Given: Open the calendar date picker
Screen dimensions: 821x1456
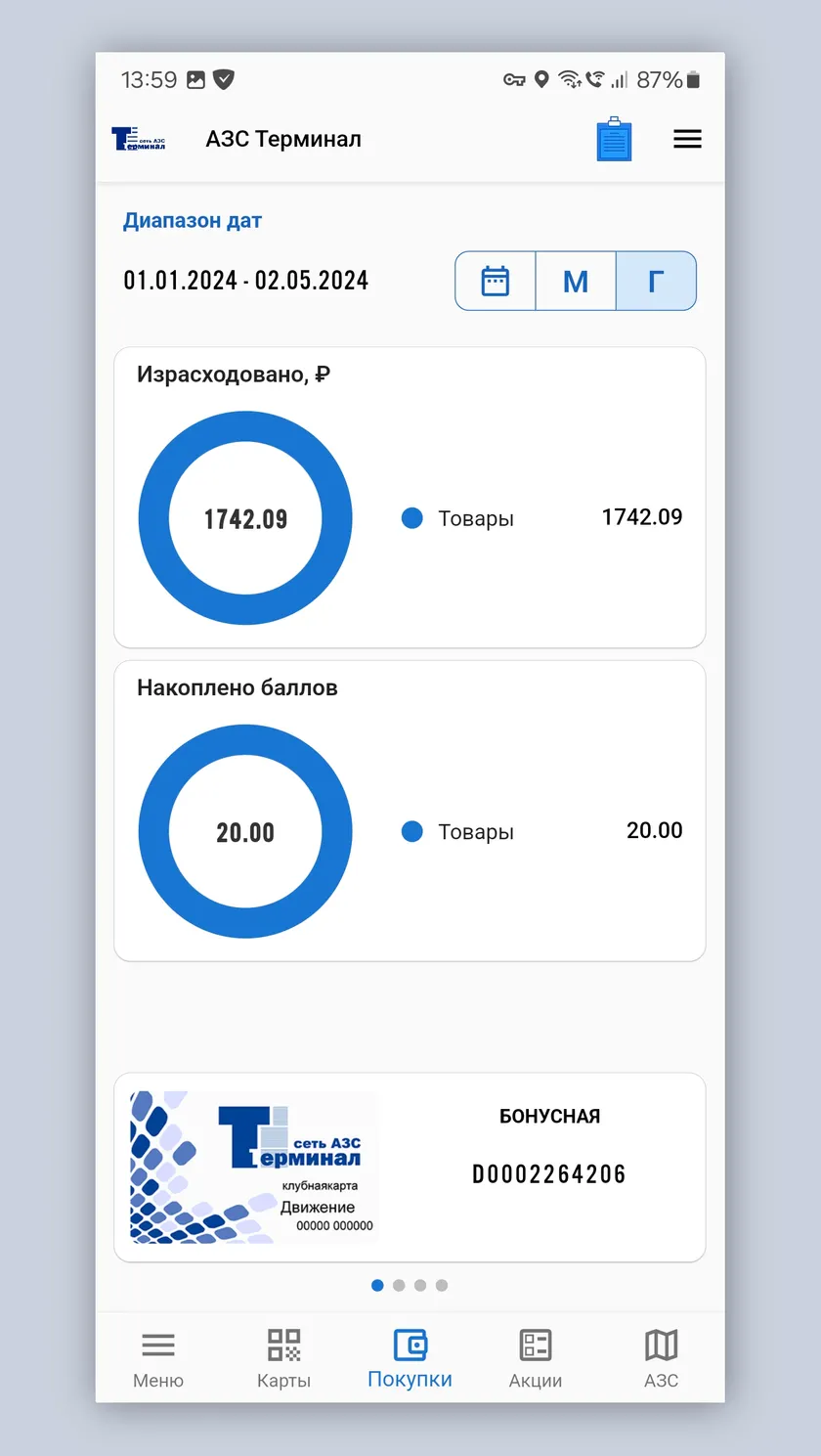Looking at the screenshot, I should pos(496,282).
